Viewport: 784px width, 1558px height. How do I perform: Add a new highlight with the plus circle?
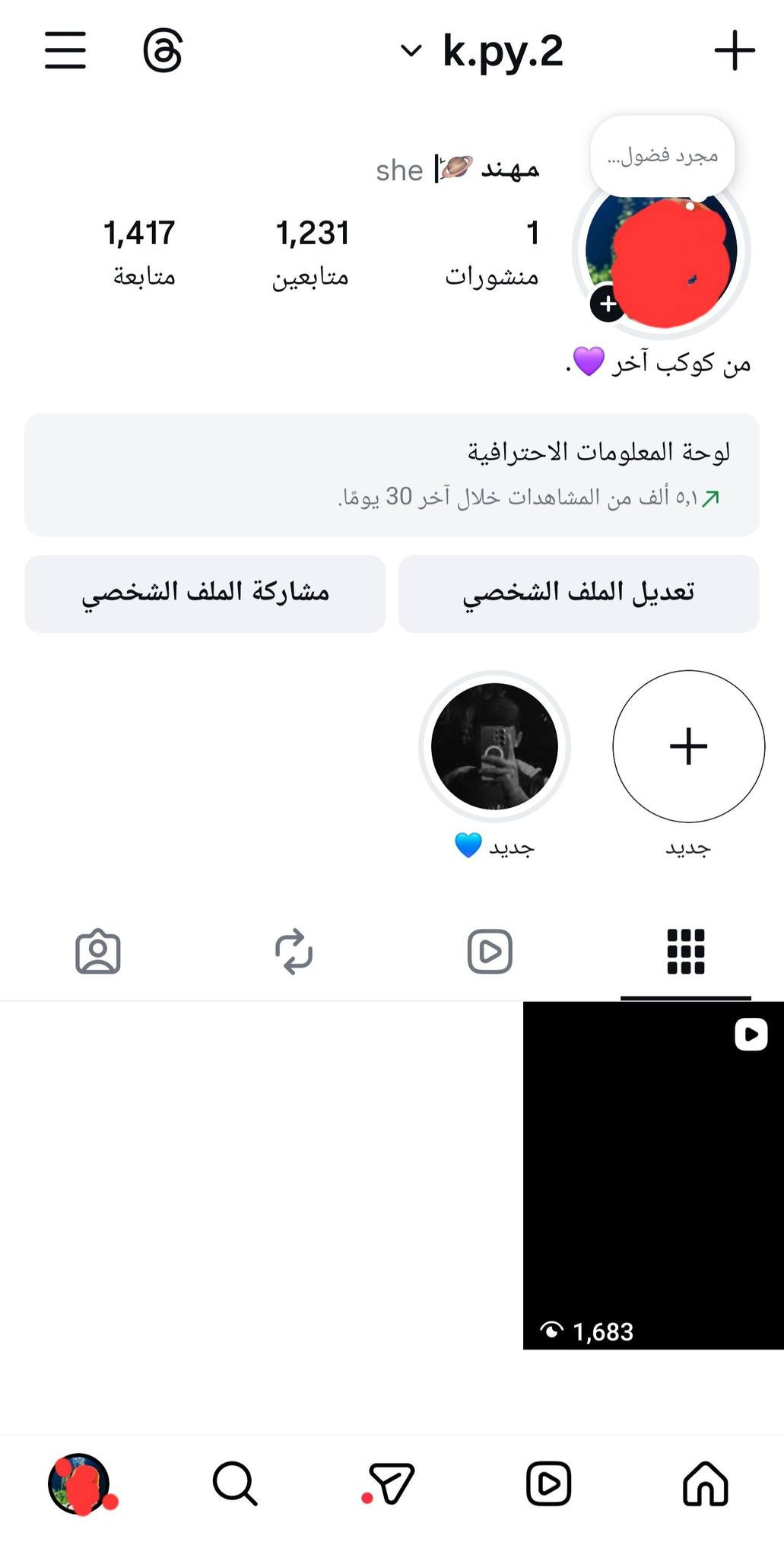688,746
